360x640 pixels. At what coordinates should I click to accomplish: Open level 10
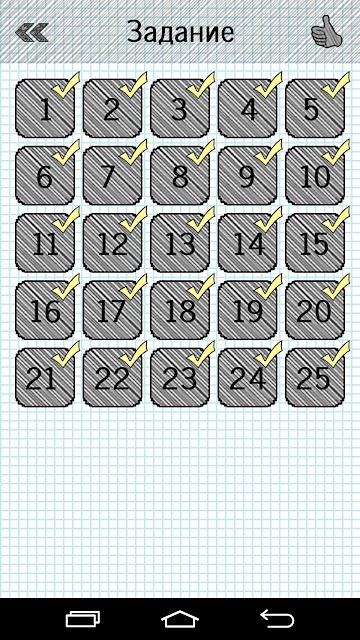(315, 176)
